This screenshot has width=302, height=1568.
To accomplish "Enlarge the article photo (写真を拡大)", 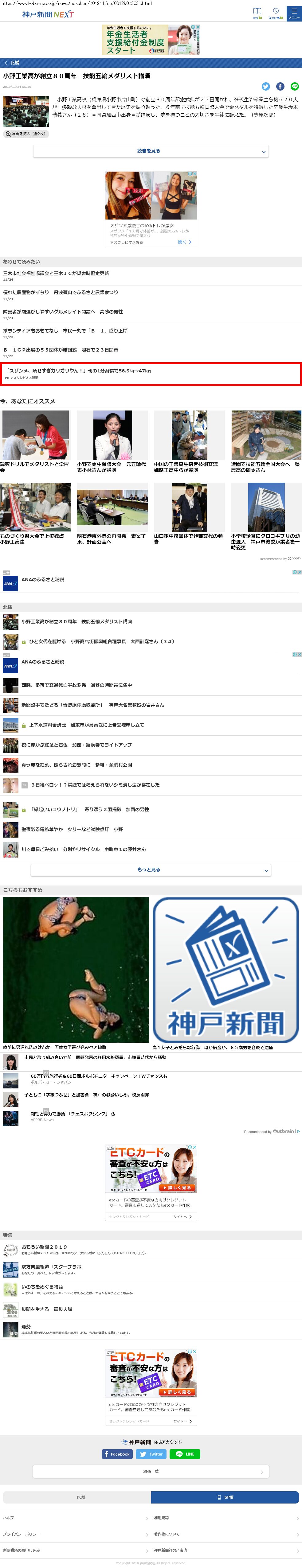I will pos(25,134).
